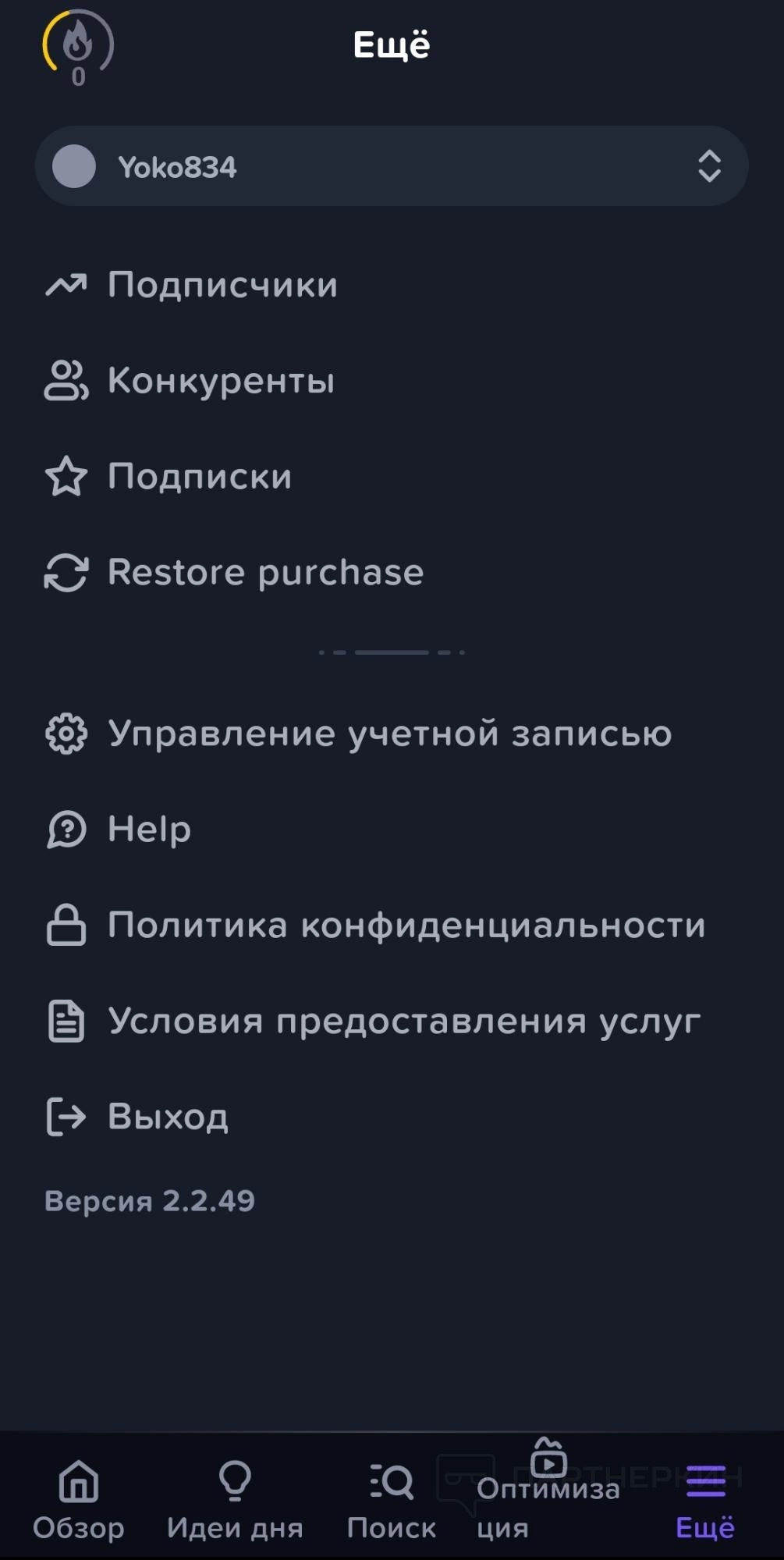
Task: Read Условия предоставления услуг
Action: [403, 1022]
